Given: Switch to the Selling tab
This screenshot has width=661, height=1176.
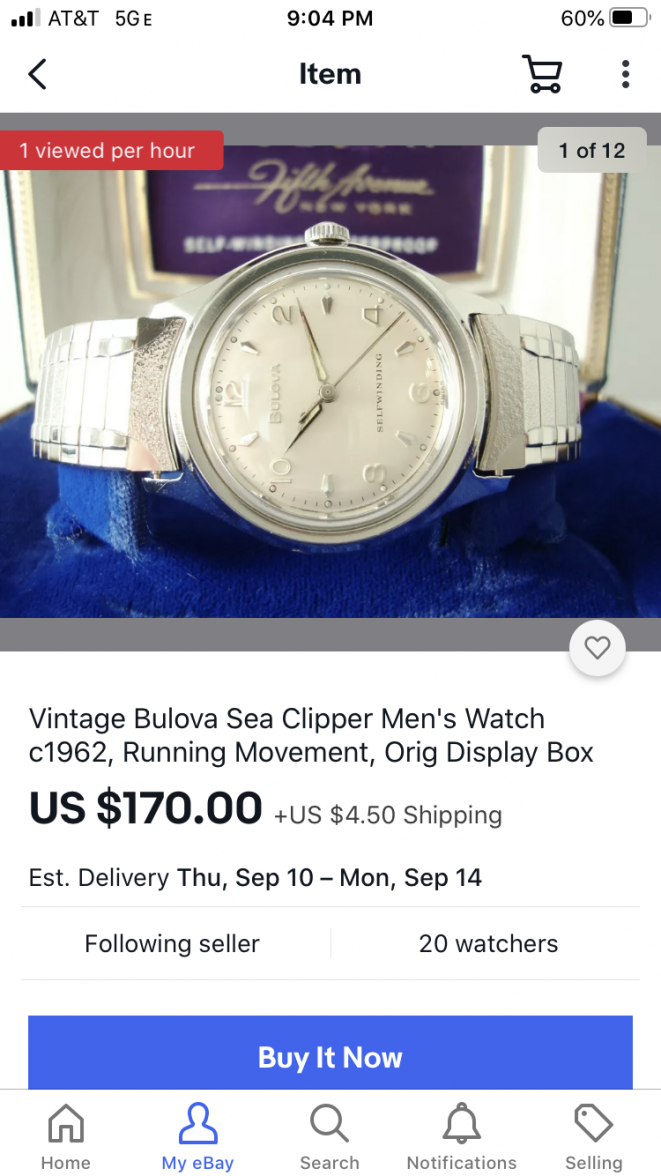Looking at the screenshot, I should click(594, 1137).
